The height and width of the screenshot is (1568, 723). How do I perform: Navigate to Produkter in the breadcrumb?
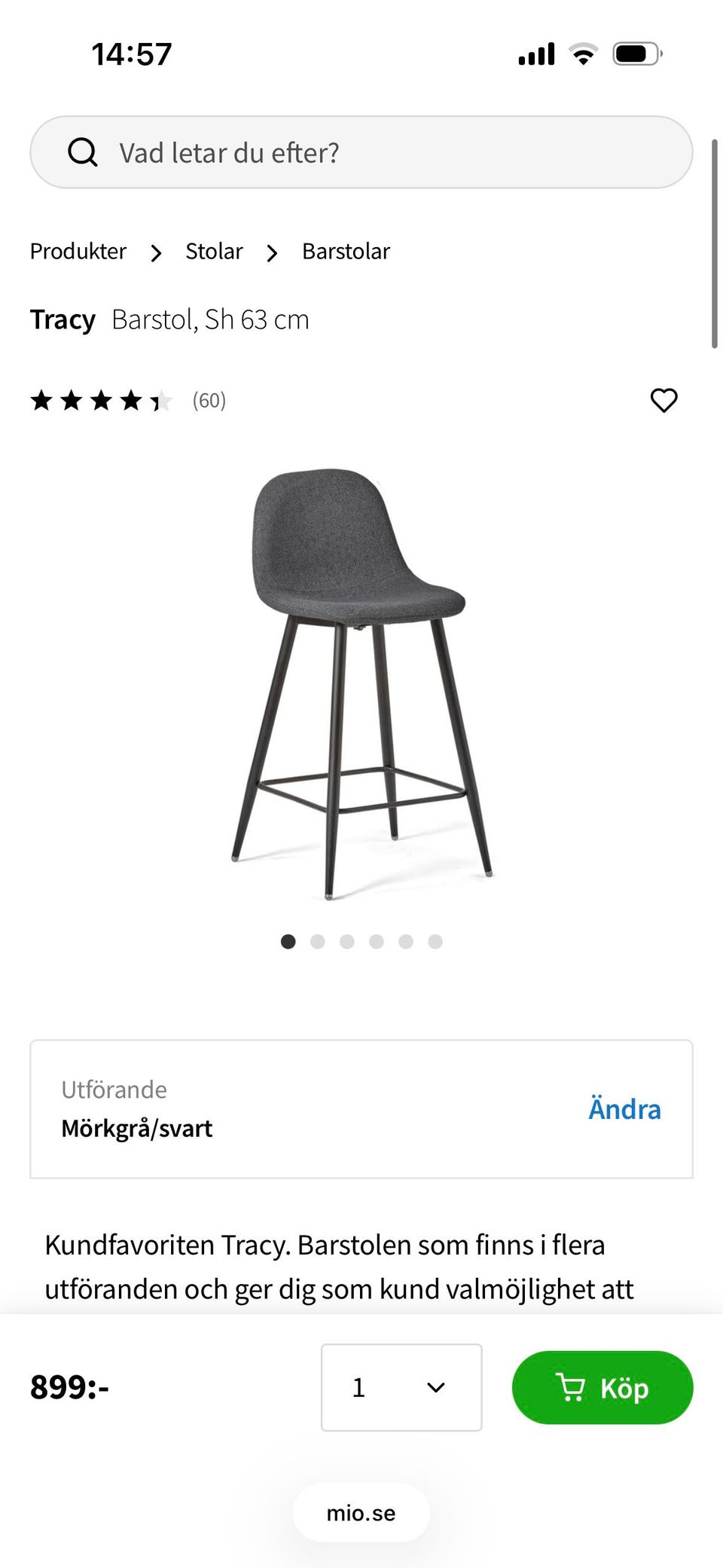(x=78, y=251)
